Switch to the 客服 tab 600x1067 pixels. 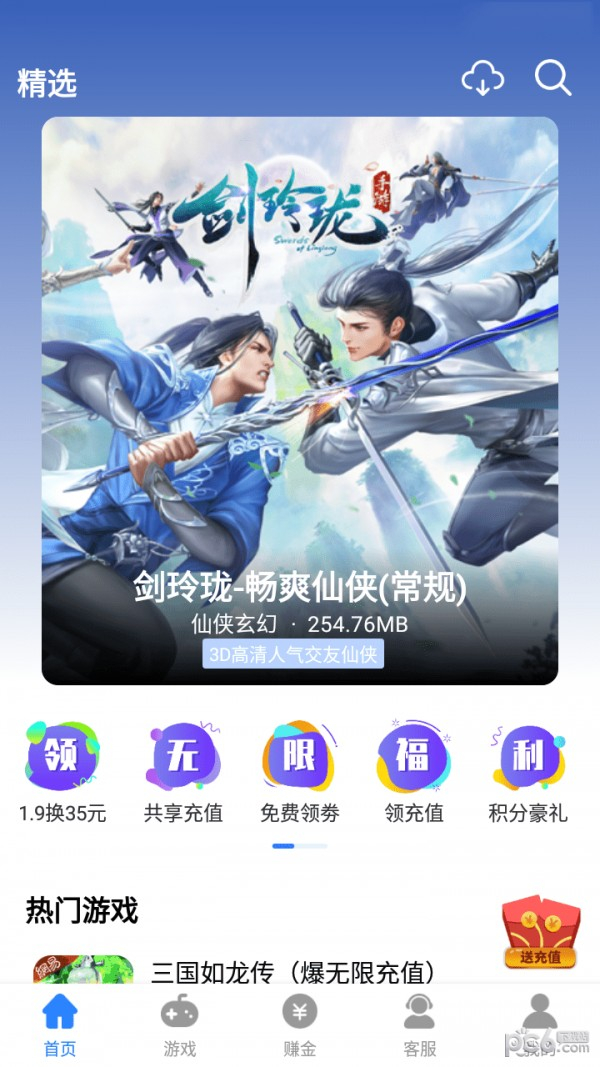(x=420, y=1025)
